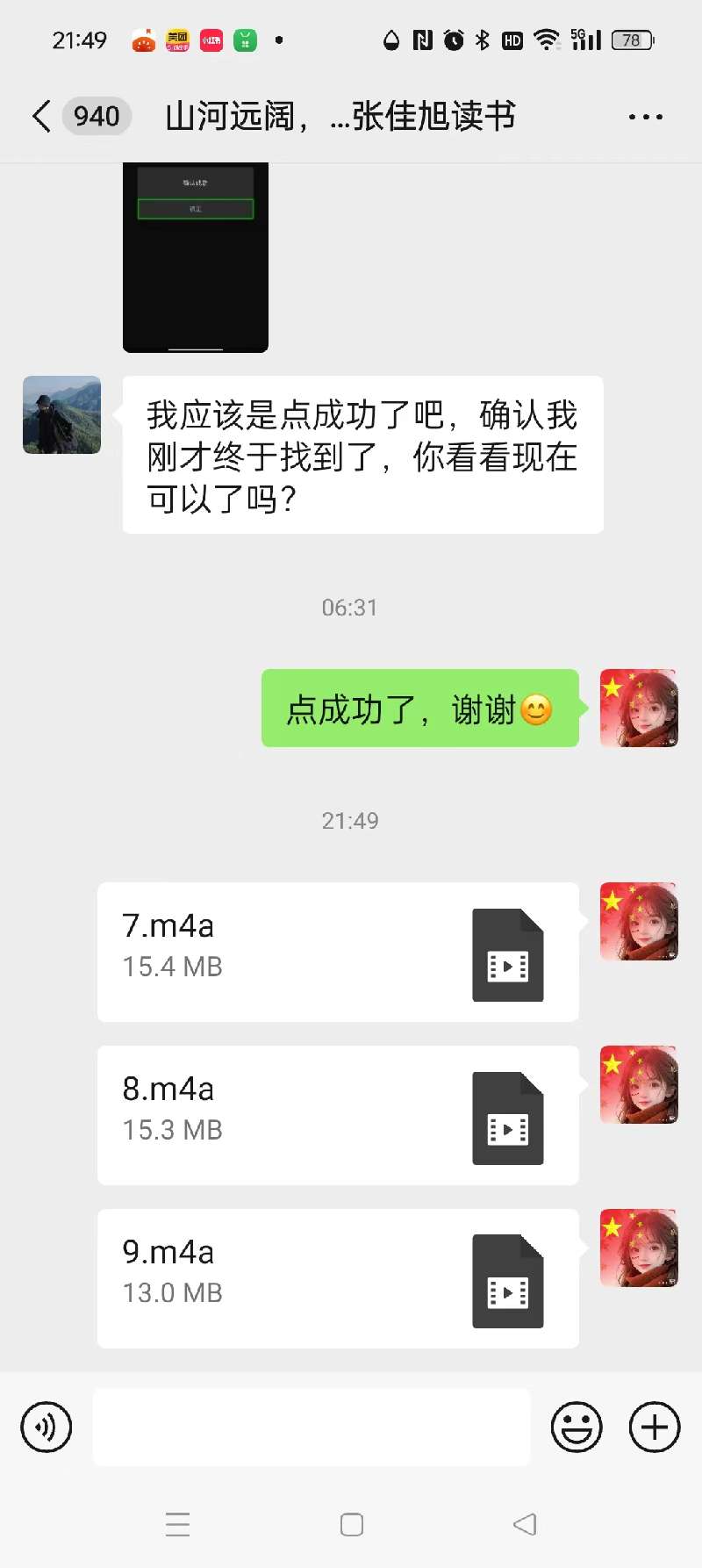Open the plus attachment menu
Viewport: 702px width, 1568px height.
click(x=655, y=1427)
